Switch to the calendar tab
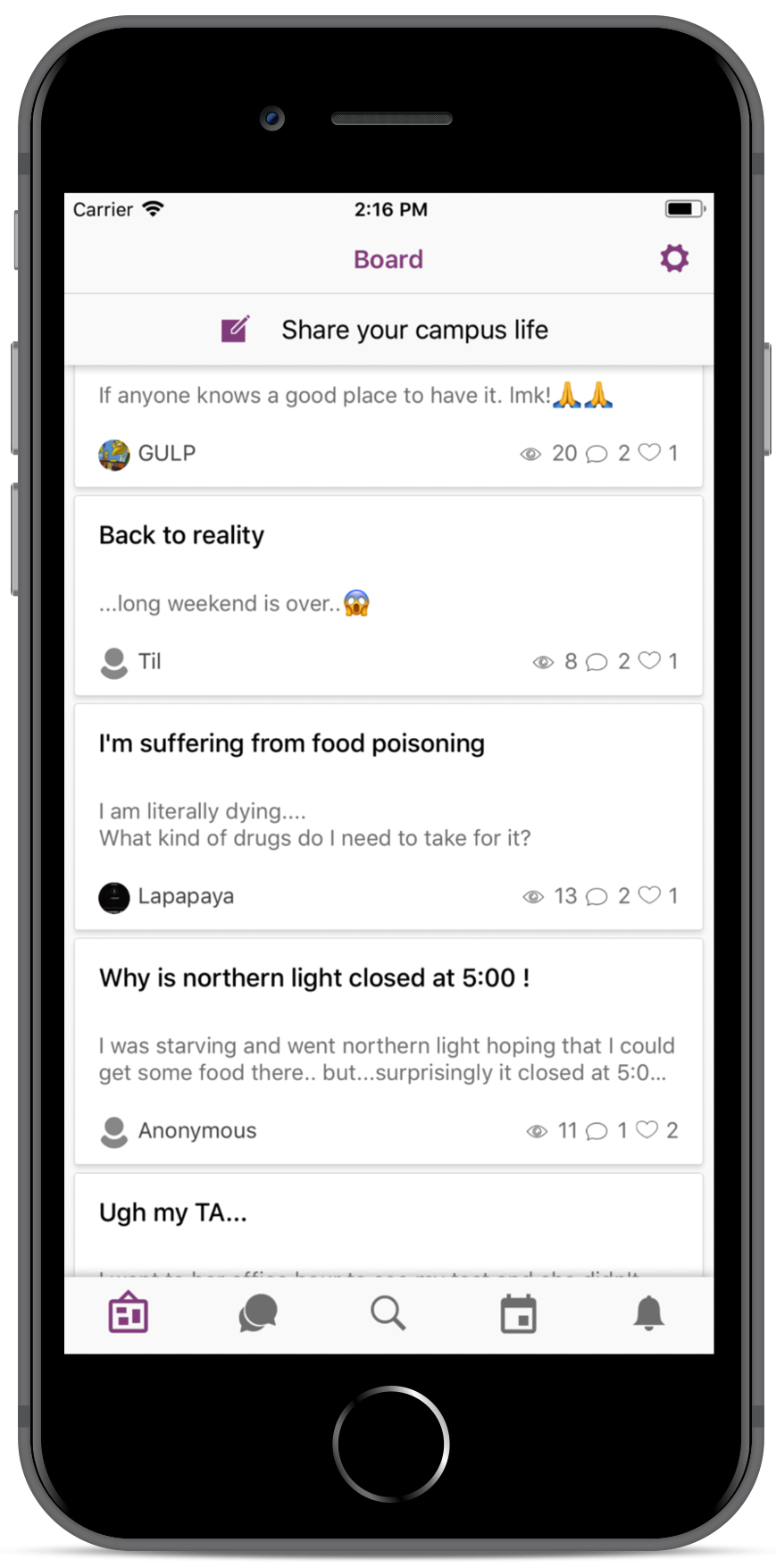The height and width of the screenshot is (1568, 776). click(518, 1313)
